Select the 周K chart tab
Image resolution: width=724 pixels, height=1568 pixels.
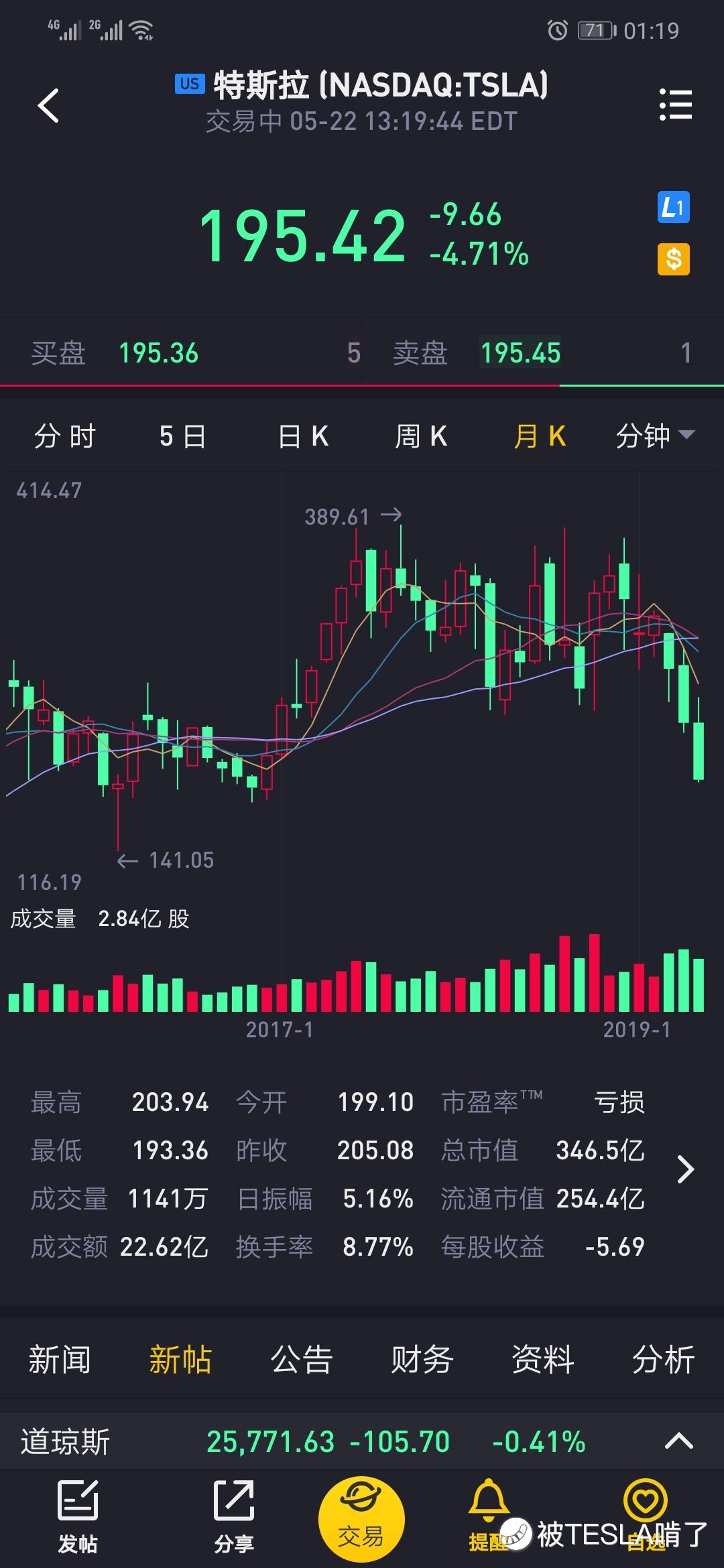421,436
